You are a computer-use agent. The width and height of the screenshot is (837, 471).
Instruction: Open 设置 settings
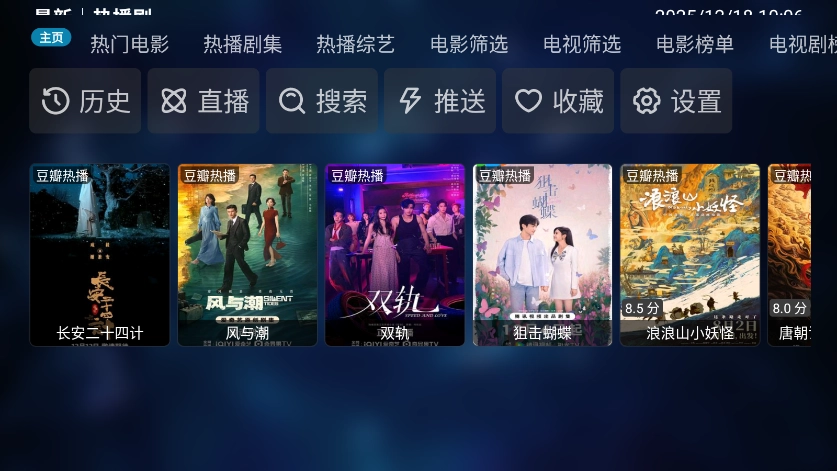[x=676, y=101]
